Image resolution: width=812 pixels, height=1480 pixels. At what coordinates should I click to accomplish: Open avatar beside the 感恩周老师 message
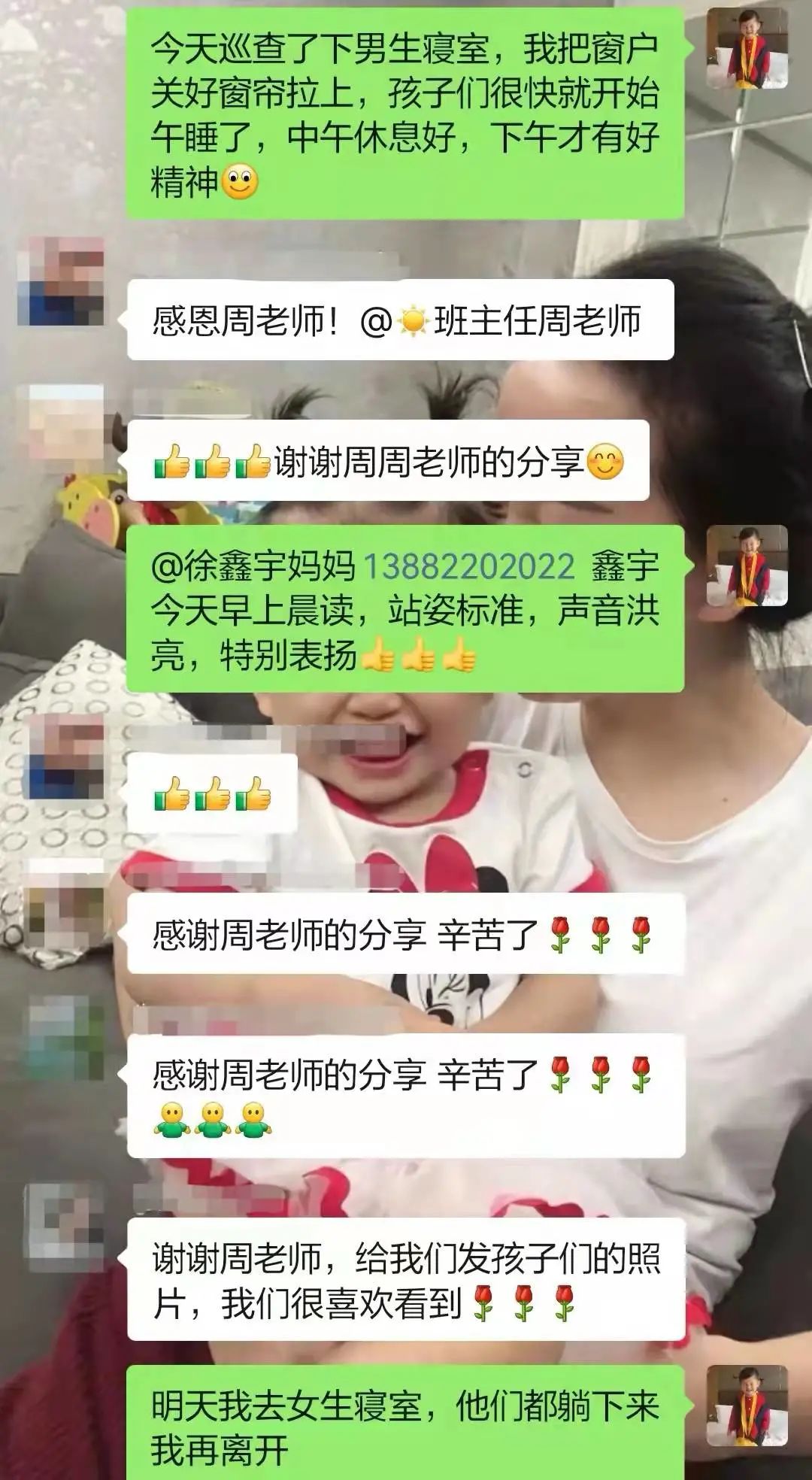pos(62,281)
